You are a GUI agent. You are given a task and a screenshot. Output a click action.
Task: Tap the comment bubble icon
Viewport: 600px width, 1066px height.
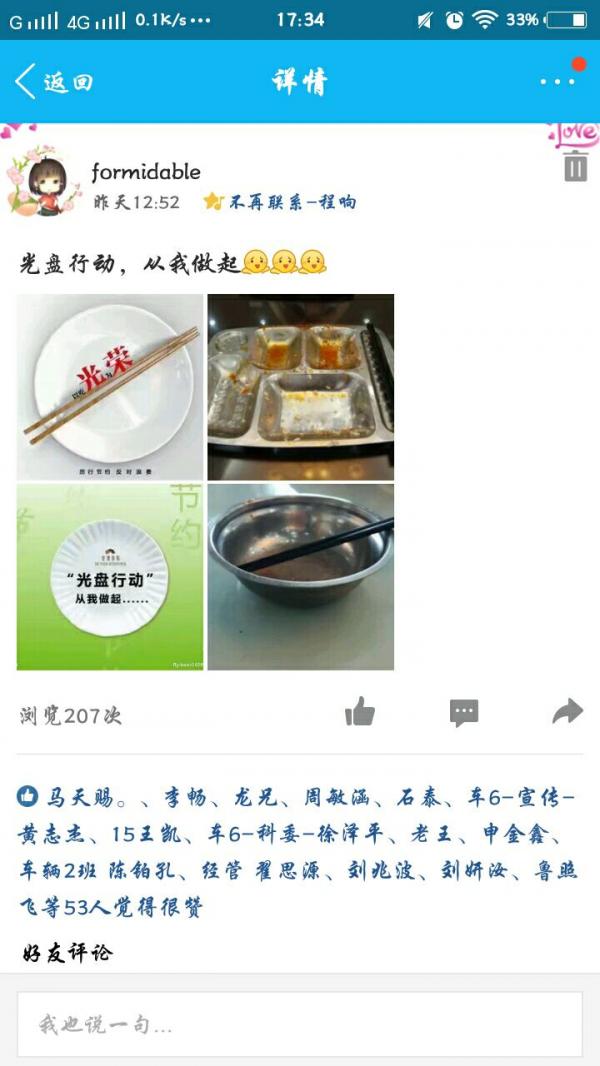(464, 712)
